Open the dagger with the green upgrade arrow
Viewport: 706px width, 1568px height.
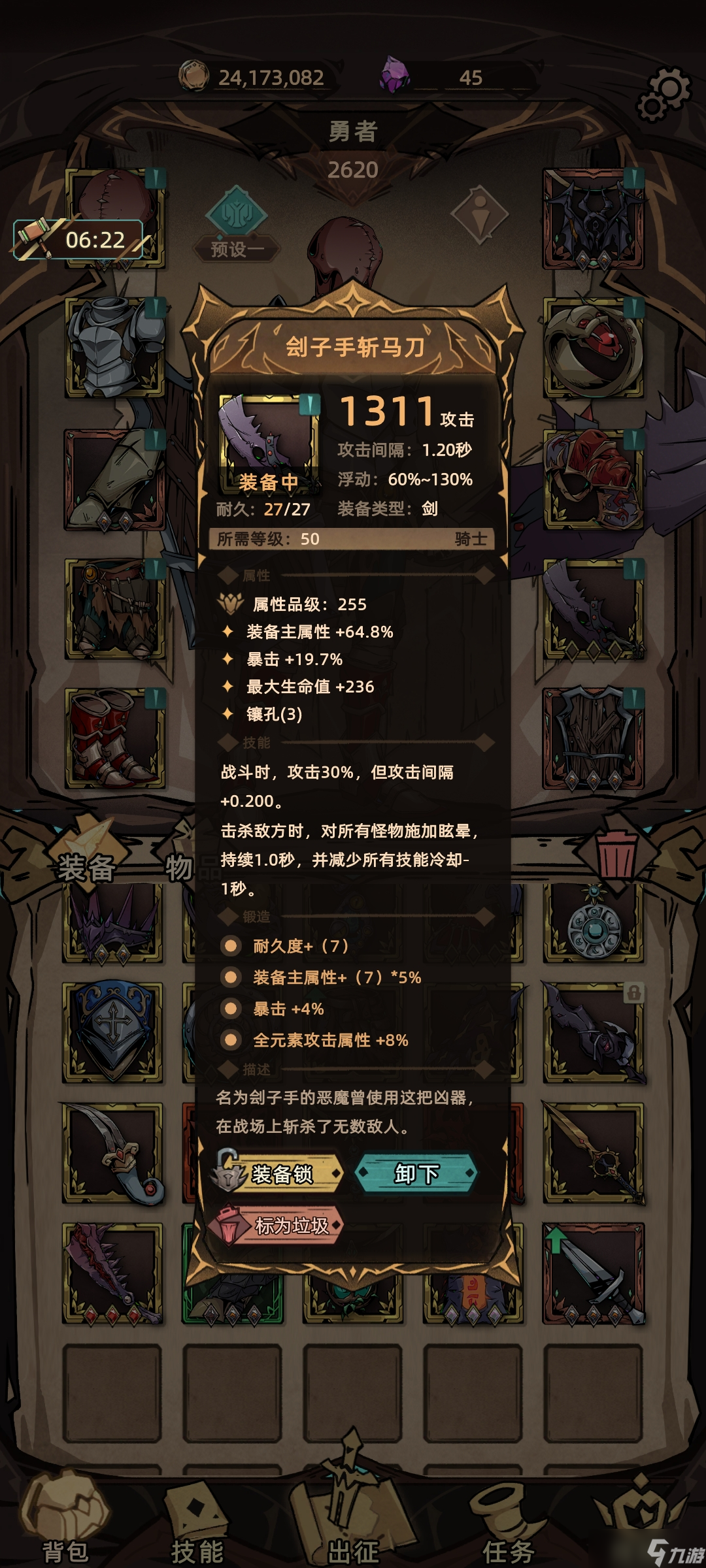click(x=594, y=1274)
